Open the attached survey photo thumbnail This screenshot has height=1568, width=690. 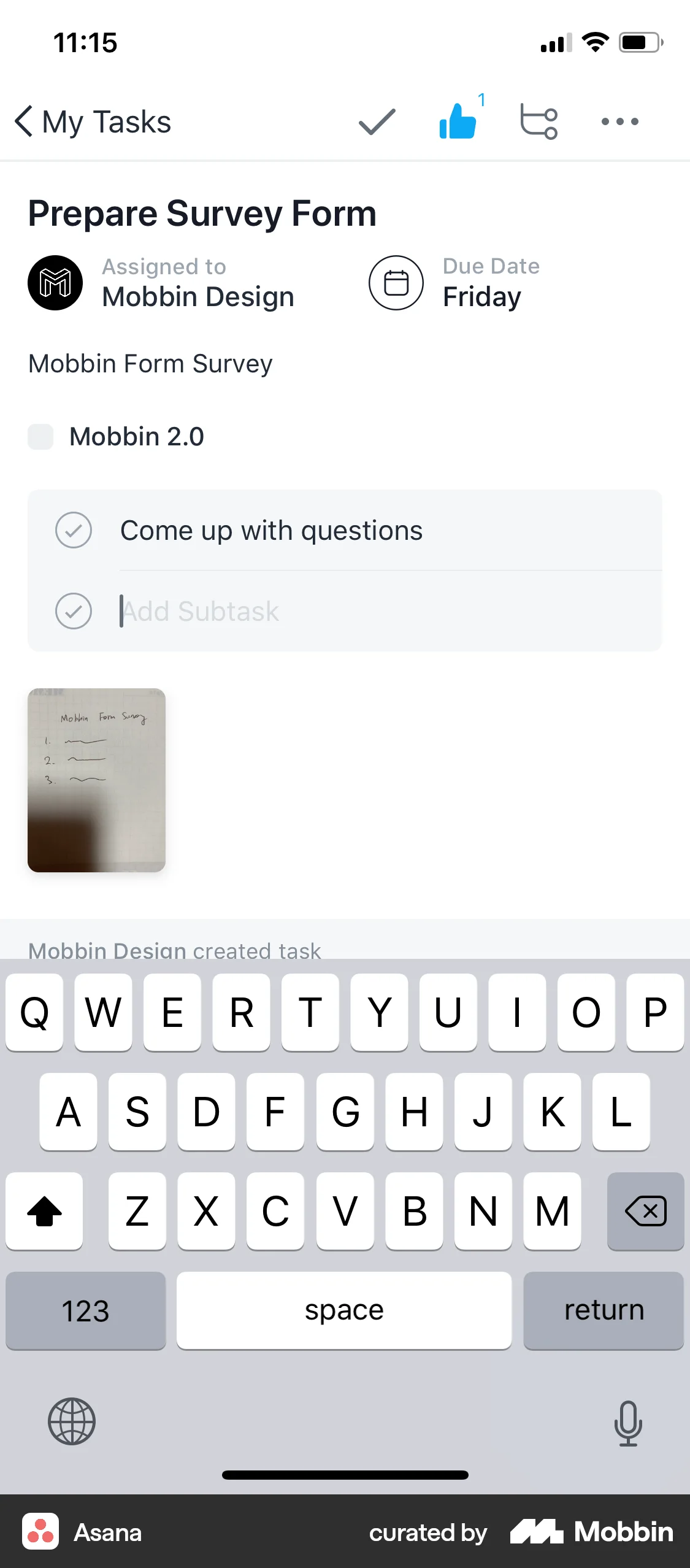pyautogui.click(x=96, y=780)
